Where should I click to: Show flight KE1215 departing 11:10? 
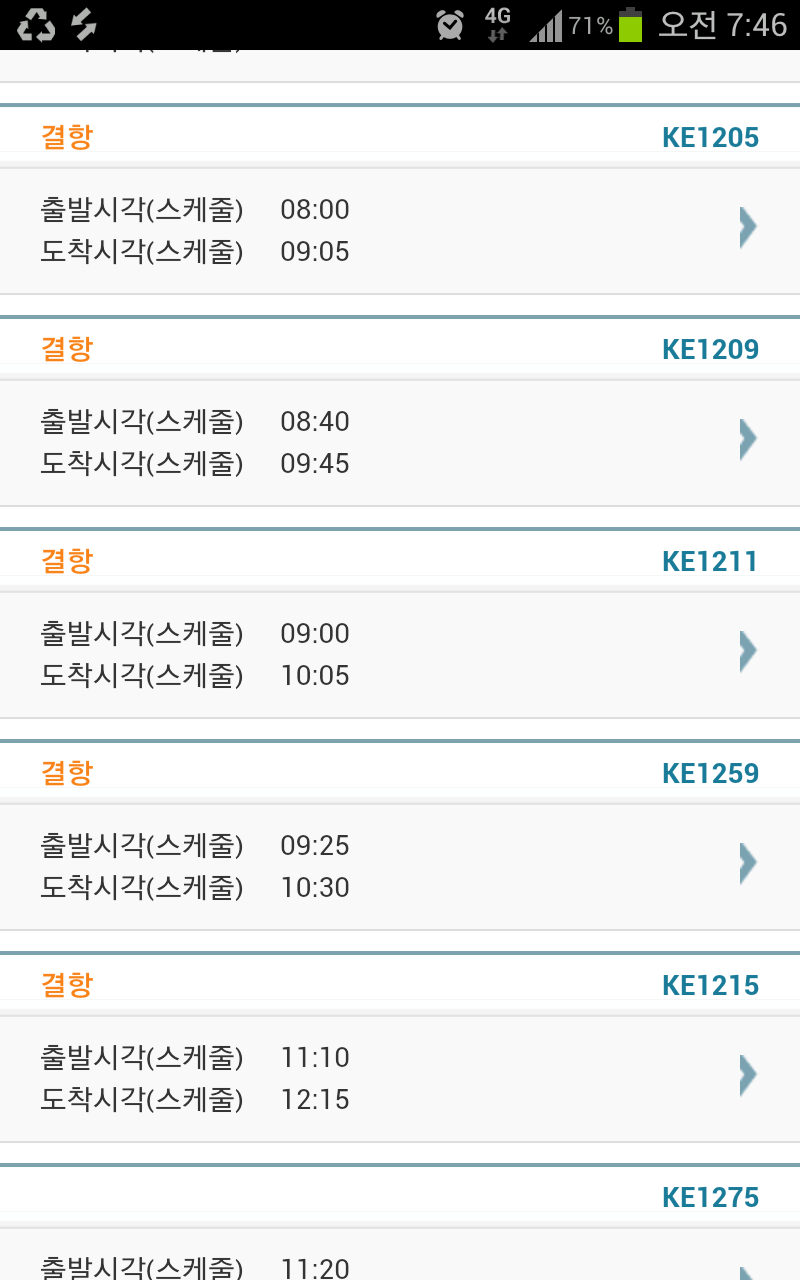click(x=400, y=1079)
